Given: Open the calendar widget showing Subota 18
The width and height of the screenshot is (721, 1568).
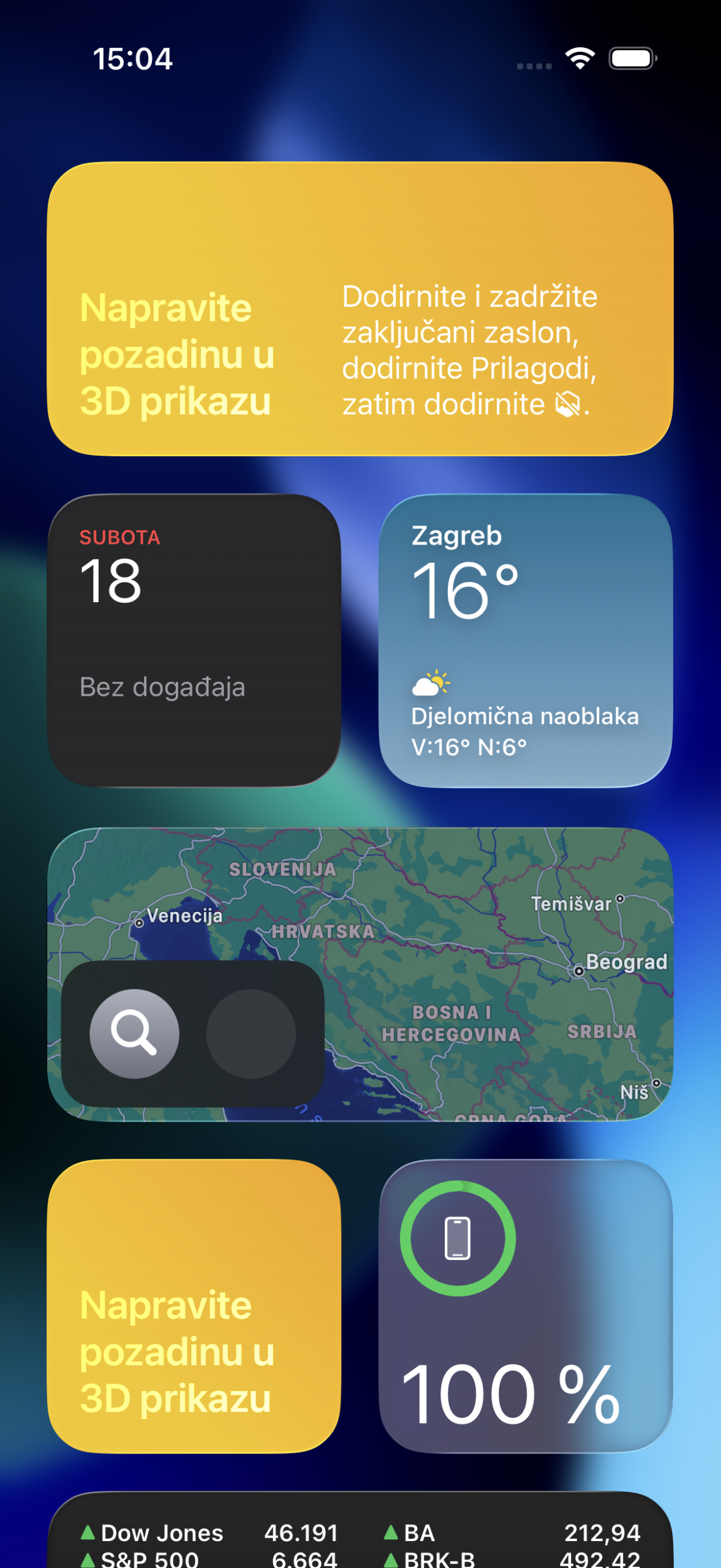Looking at the screenshot, I should (x=194, y=640).
